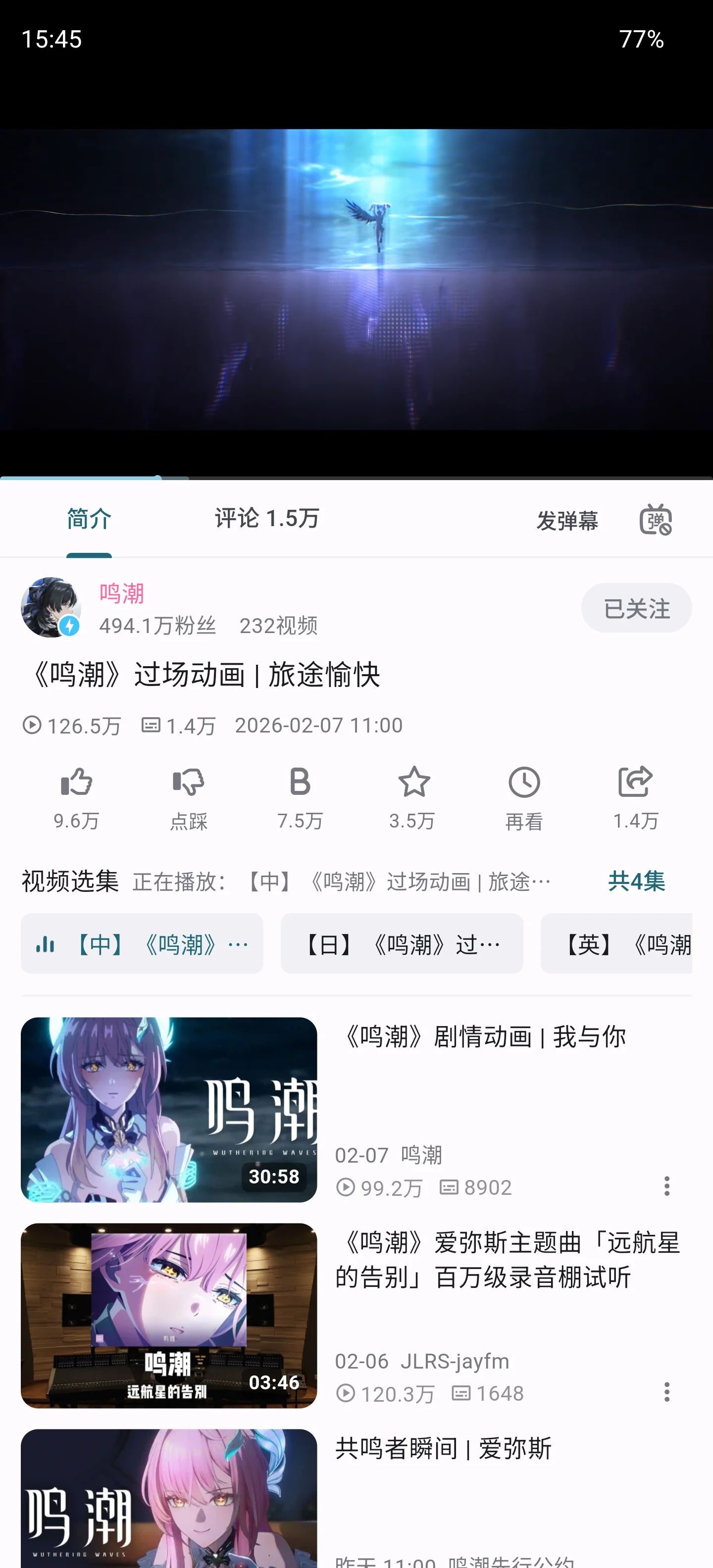Select the 【日】 episode chip
The image size is (713, 1568).
pyautogui.click(x=402, y=943)
